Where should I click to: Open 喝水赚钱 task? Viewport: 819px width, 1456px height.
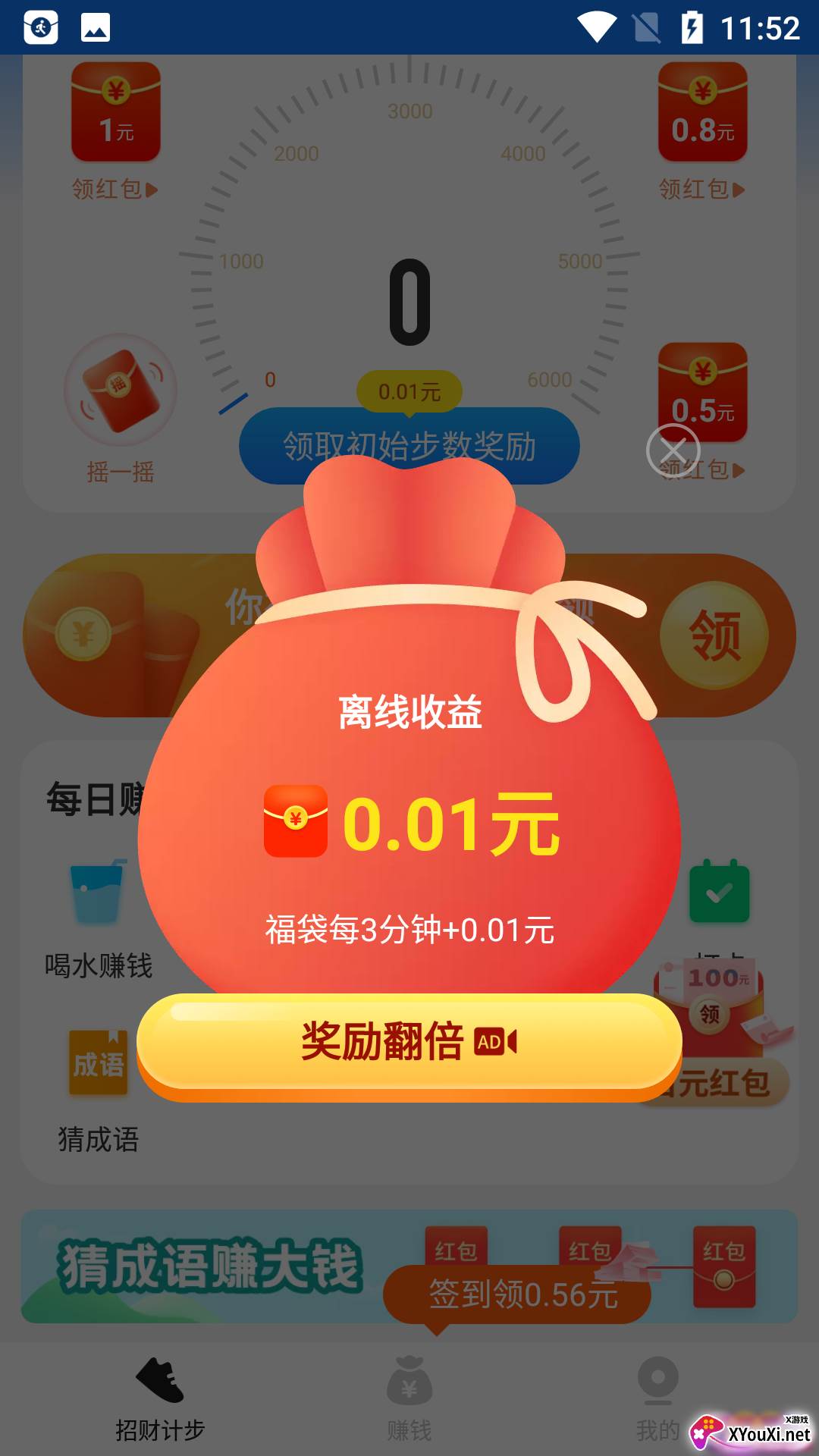pos(98,919)
